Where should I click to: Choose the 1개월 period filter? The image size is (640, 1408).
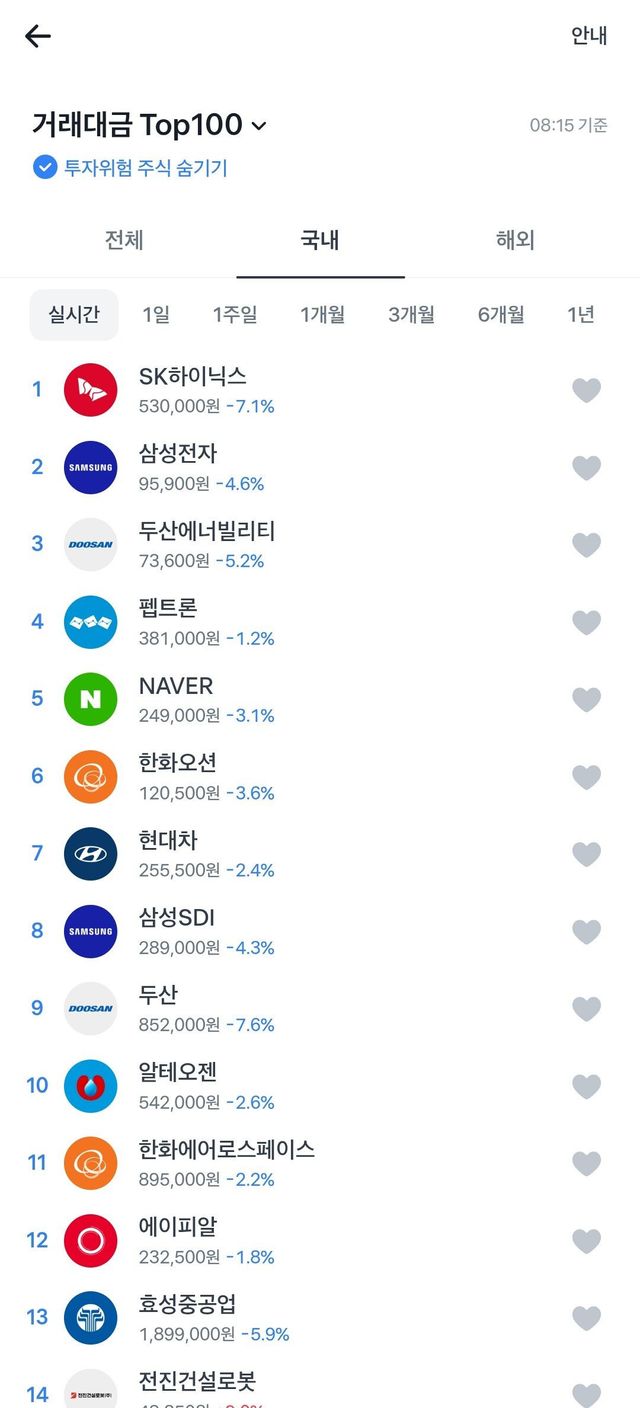[322, 315]
